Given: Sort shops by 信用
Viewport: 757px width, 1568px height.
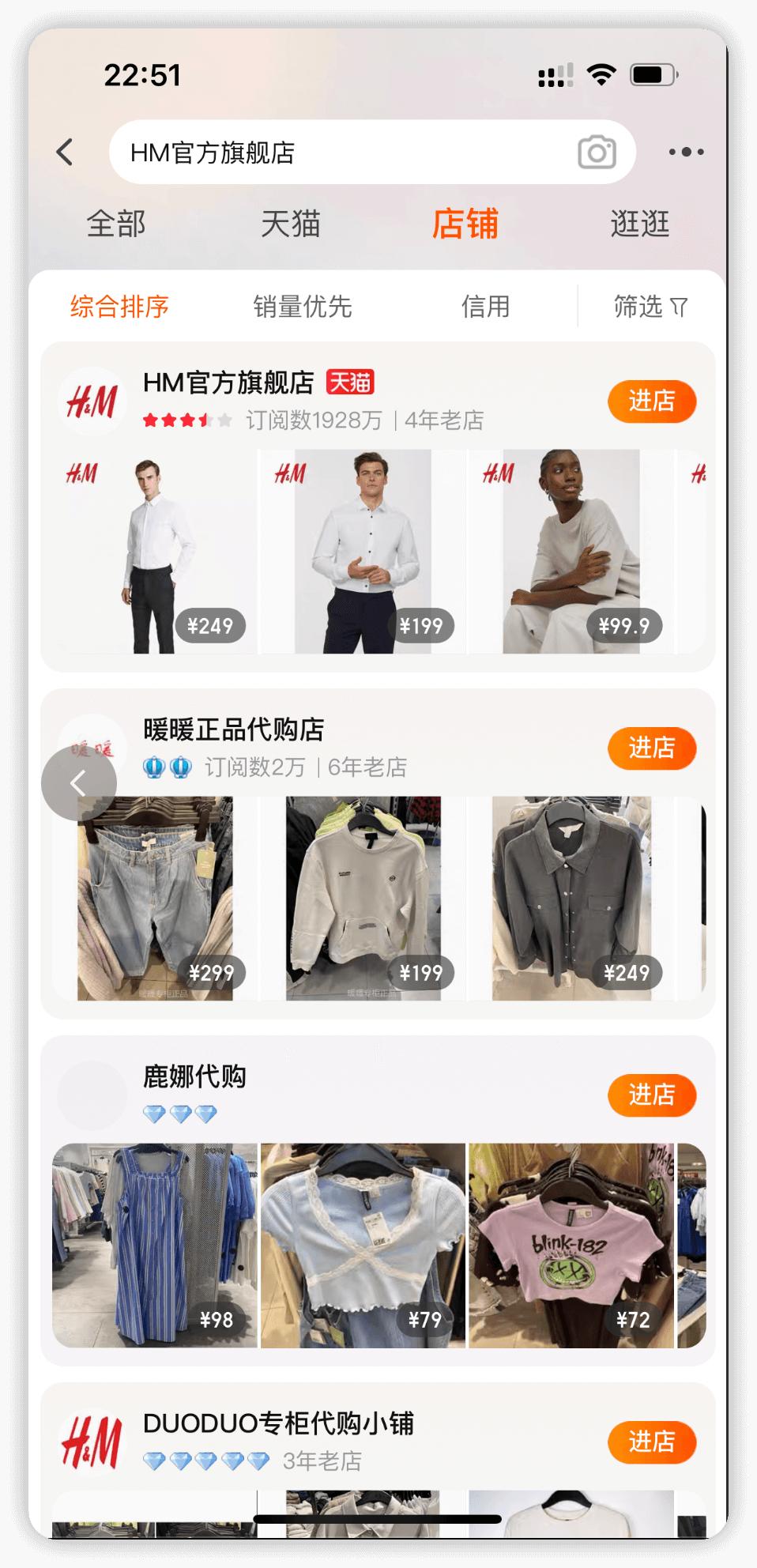Looking at the screenshot, I should pyautogui.click(x=485, y=306).
